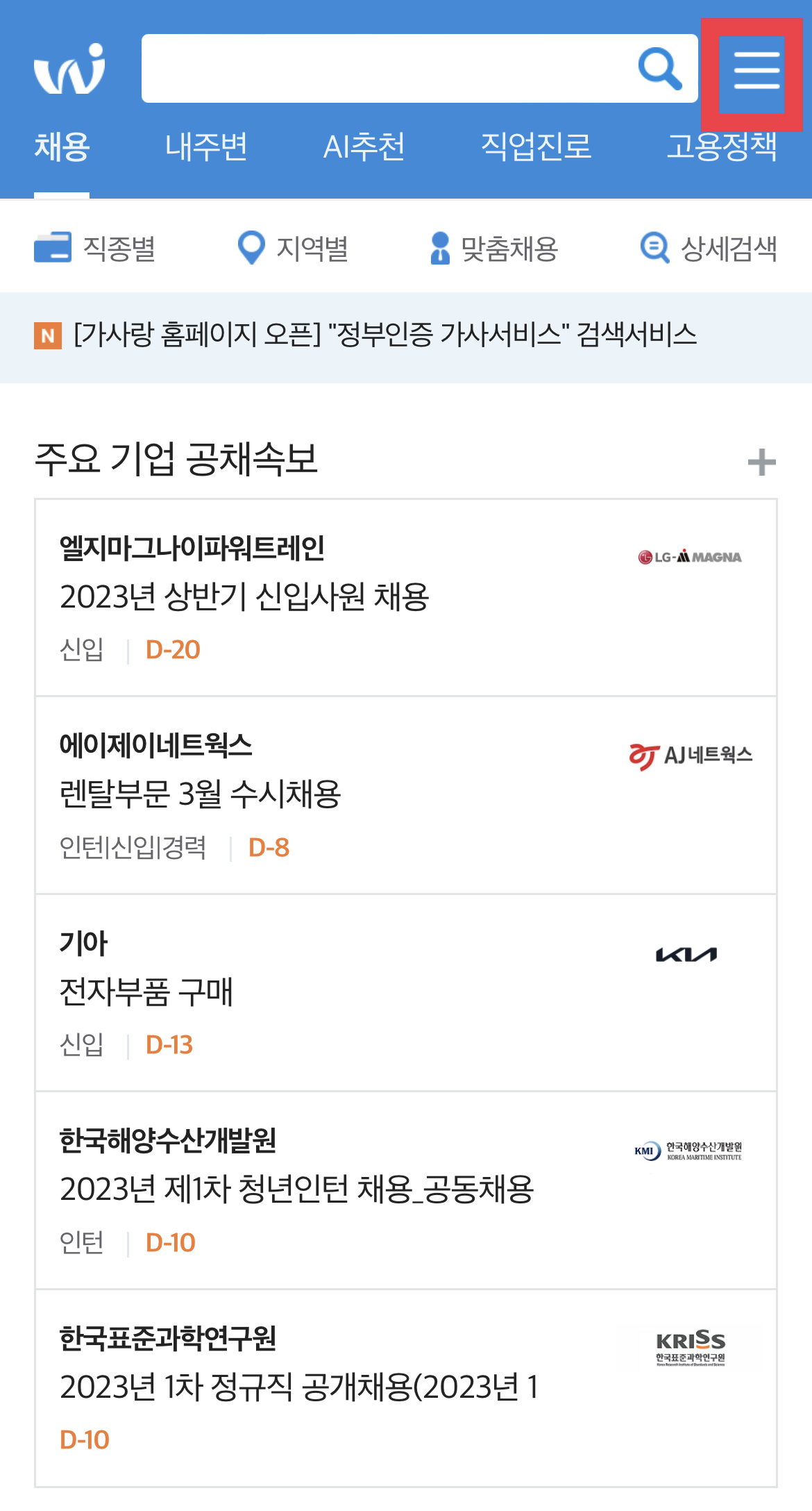The width and height of the screenshot is (812, 1511).
Task: Select the AI추천 tab
Action: [366, 146]
